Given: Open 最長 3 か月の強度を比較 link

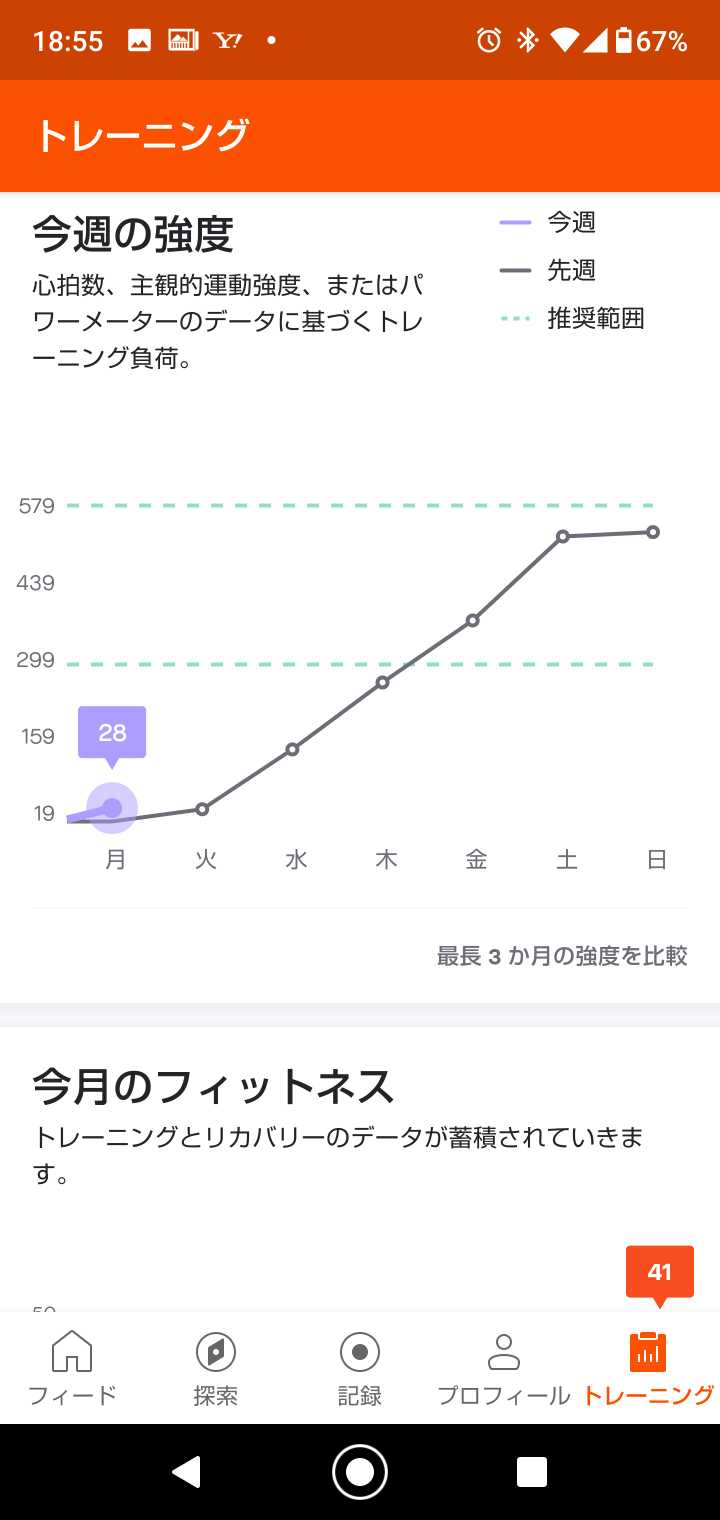Looking at the screenshot, I should click(x=562, y=956).
